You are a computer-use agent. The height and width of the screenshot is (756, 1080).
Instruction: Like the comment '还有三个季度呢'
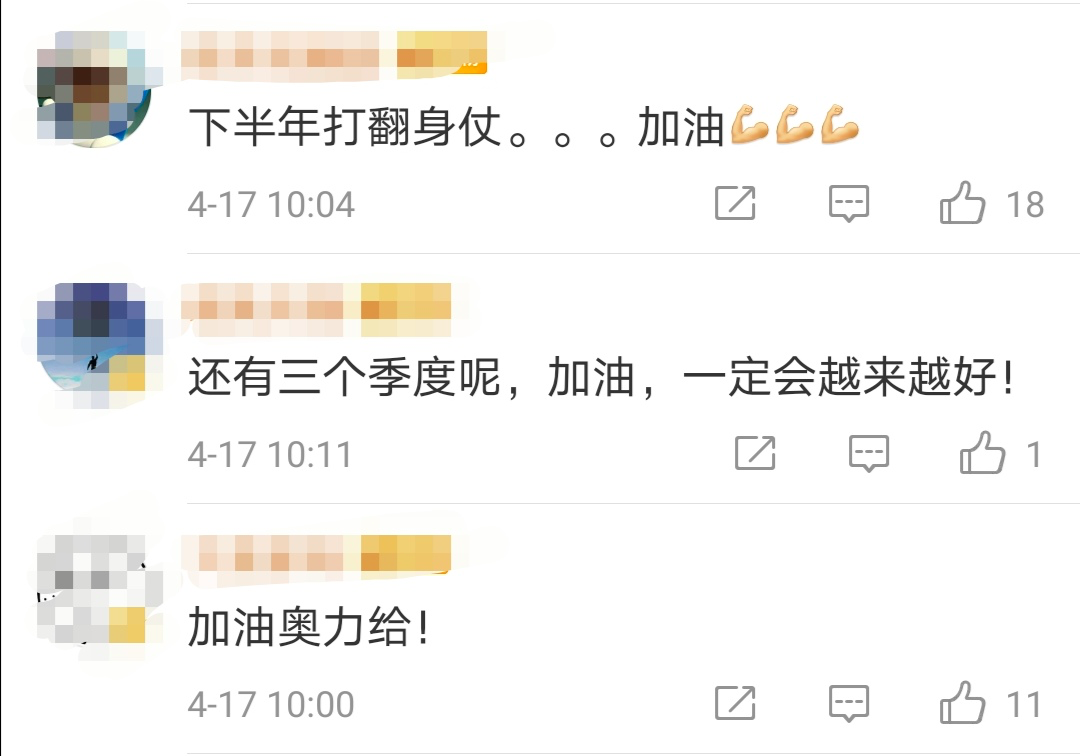(x=982, y=454)
